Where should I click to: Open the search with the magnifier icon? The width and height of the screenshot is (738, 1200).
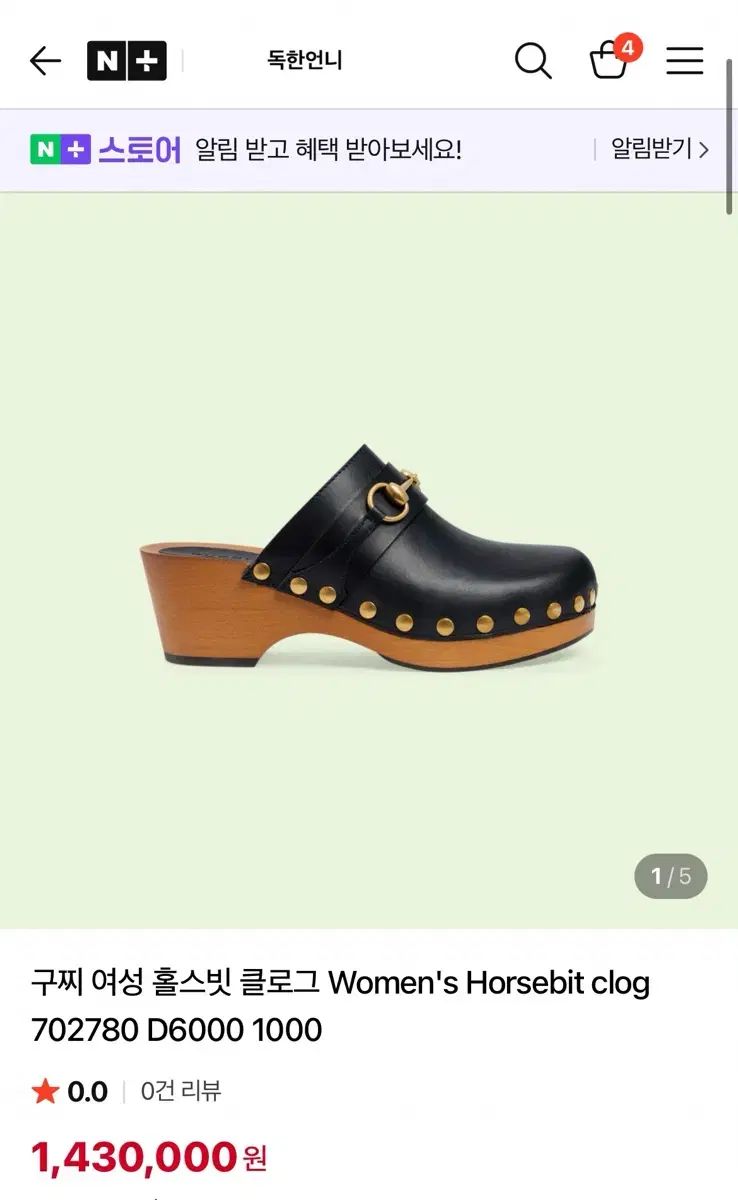point(533,61)
